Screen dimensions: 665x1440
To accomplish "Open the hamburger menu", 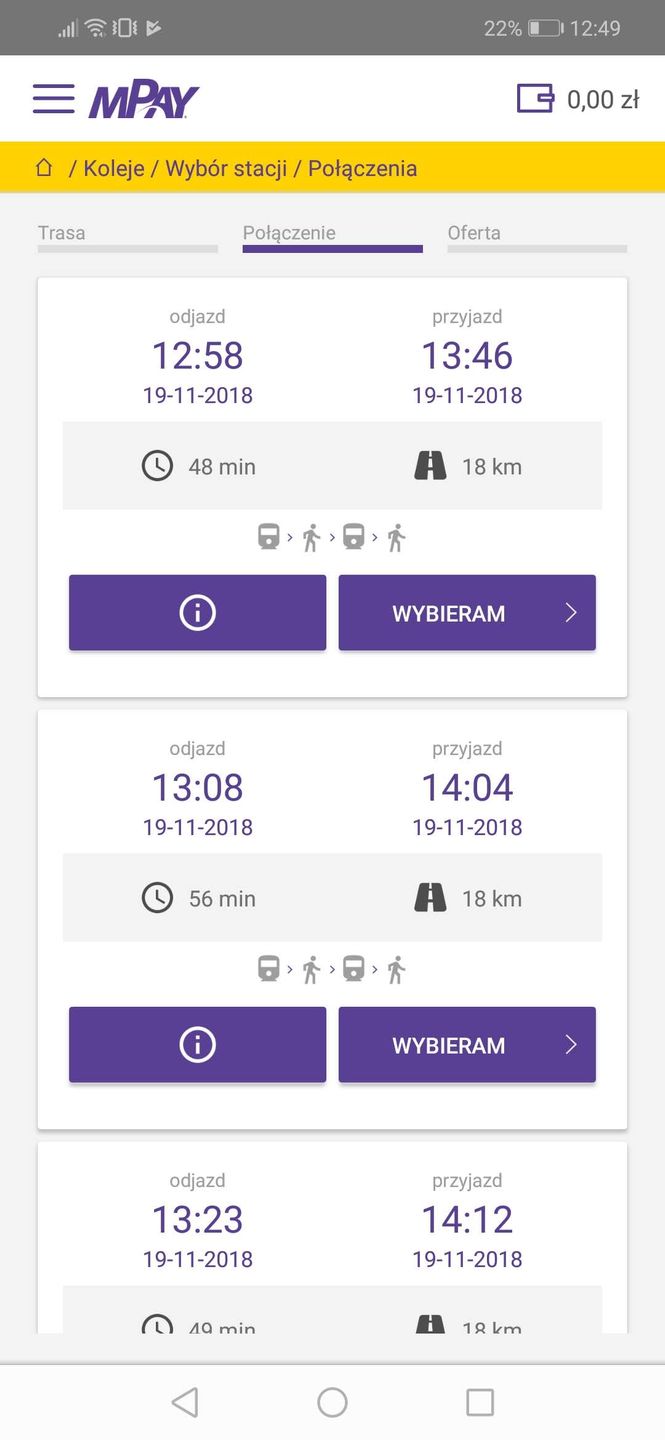I will pyautogui.click(x=53, y=99).
